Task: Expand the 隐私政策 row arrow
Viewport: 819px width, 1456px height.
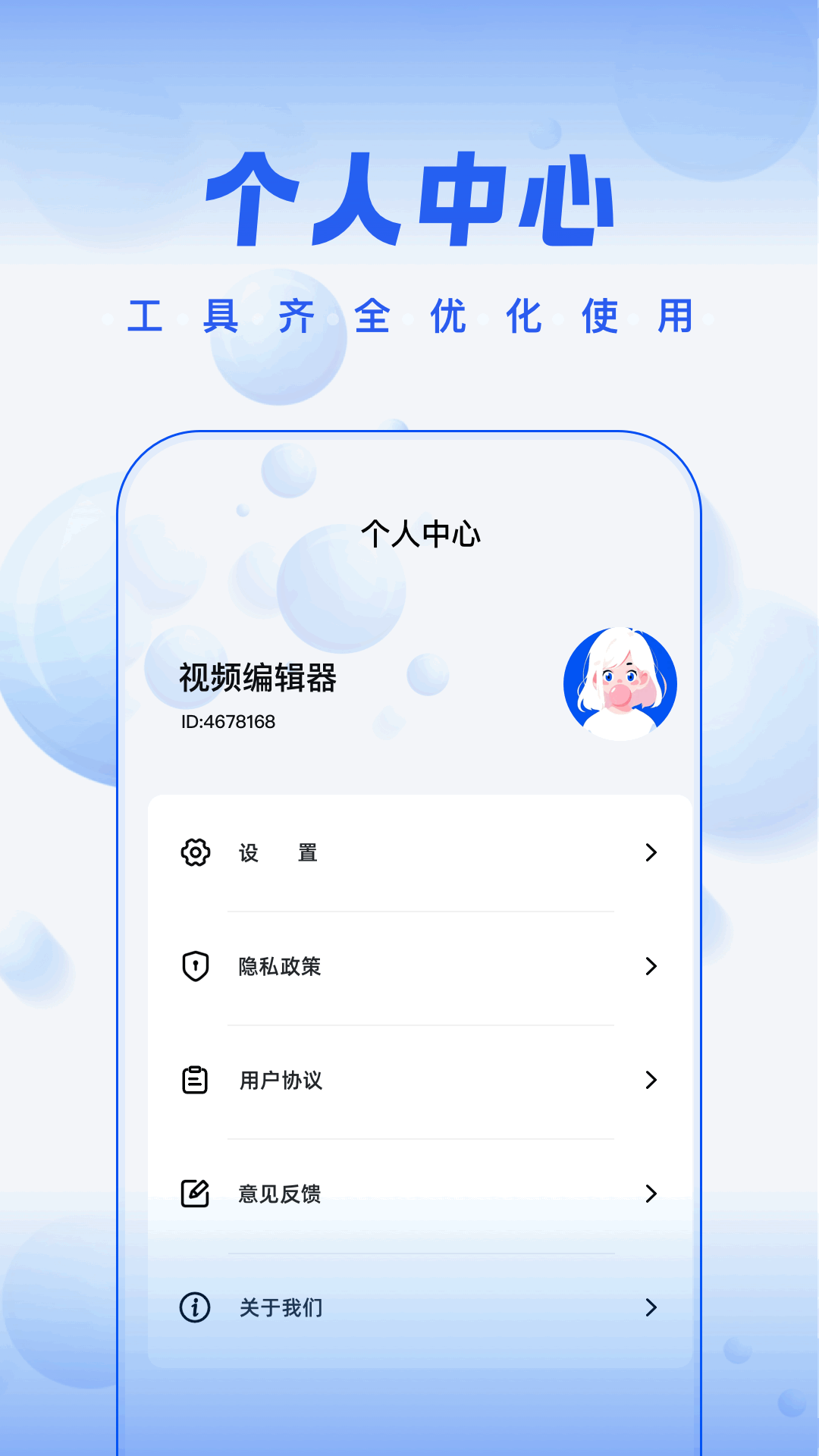Action: click(651, 966)
